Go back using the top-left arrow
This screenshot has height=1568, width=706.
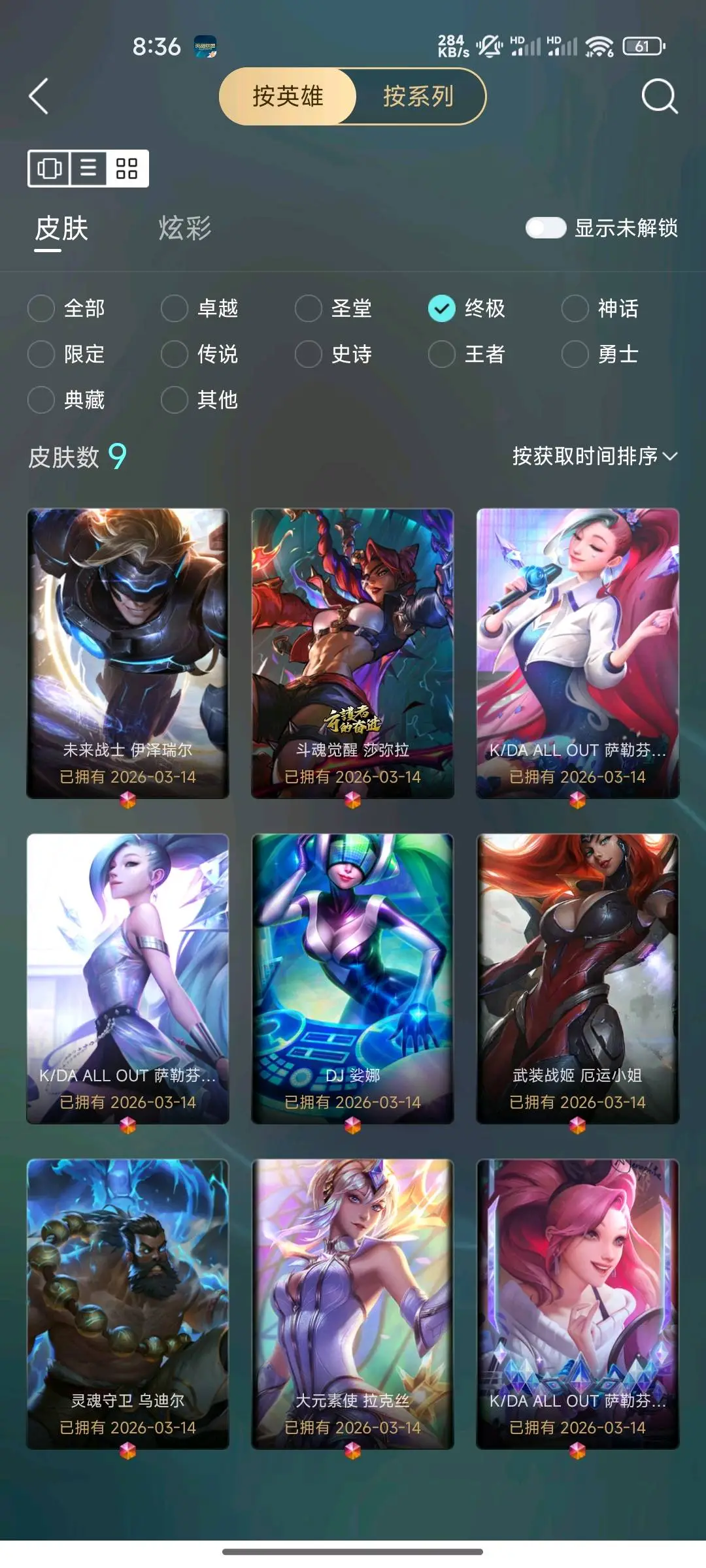click(x=39, y=97)
